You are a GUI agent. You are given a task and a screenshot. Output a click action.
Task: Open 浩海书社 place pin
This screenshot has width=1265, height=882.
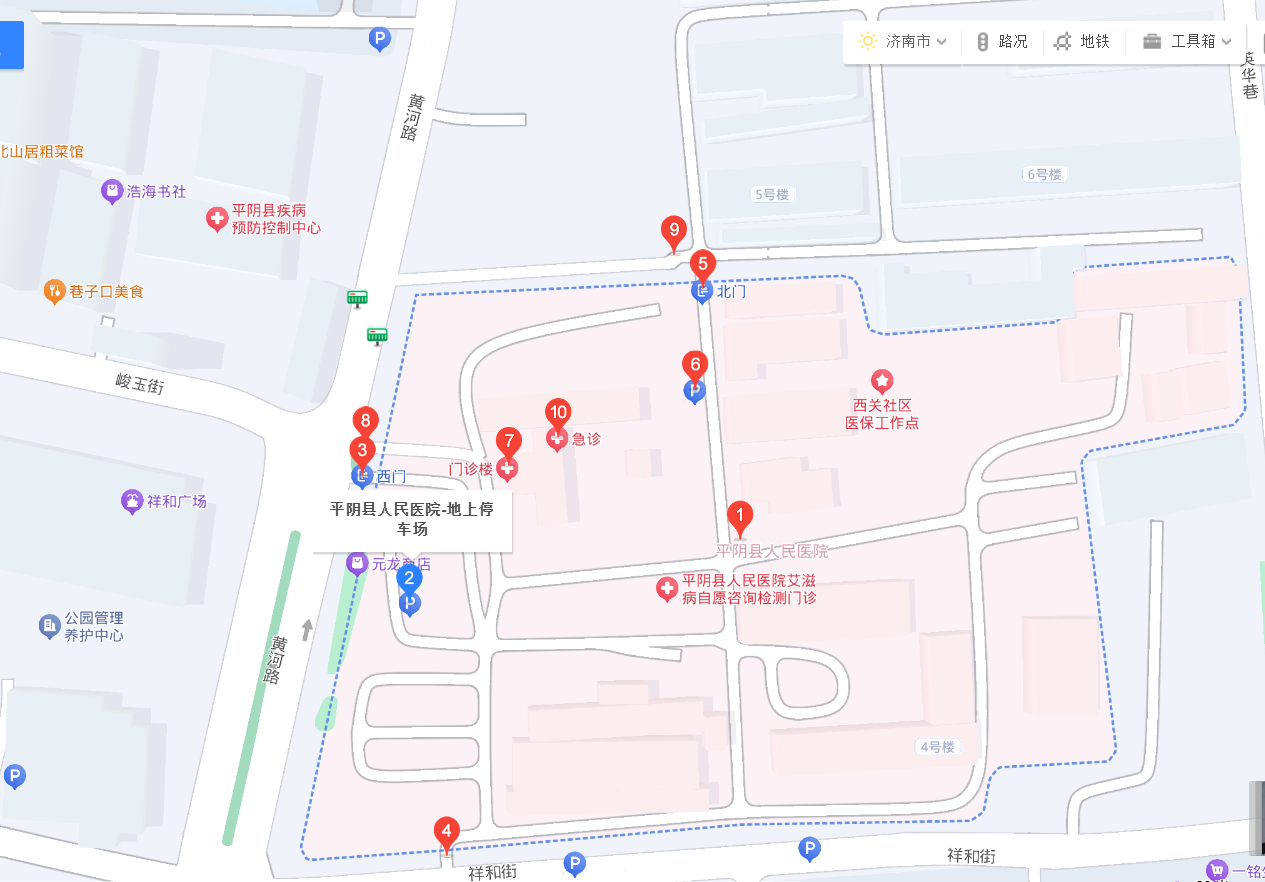[113, 190]
